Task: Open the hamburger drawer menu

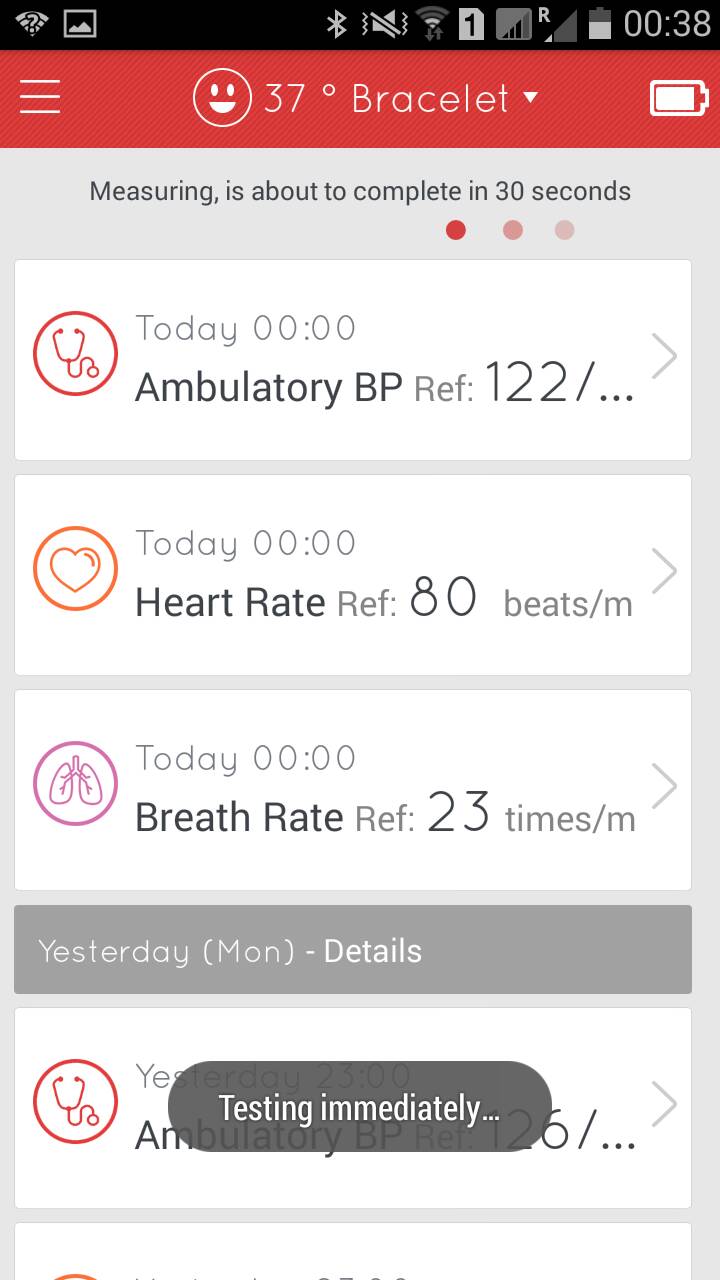Action: tap(40, 98)
